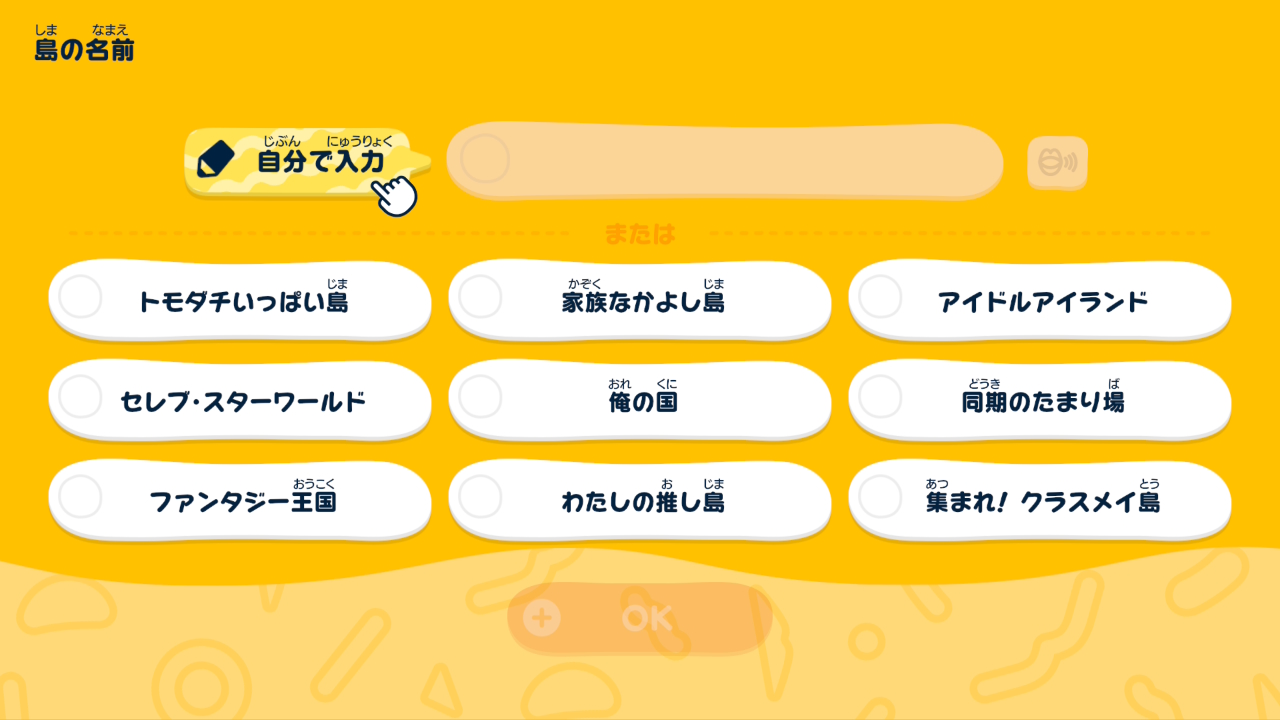Tap the pronunciation speech icon
Viewport: 1280px width, 720px height.
[x=1057, y=162]
